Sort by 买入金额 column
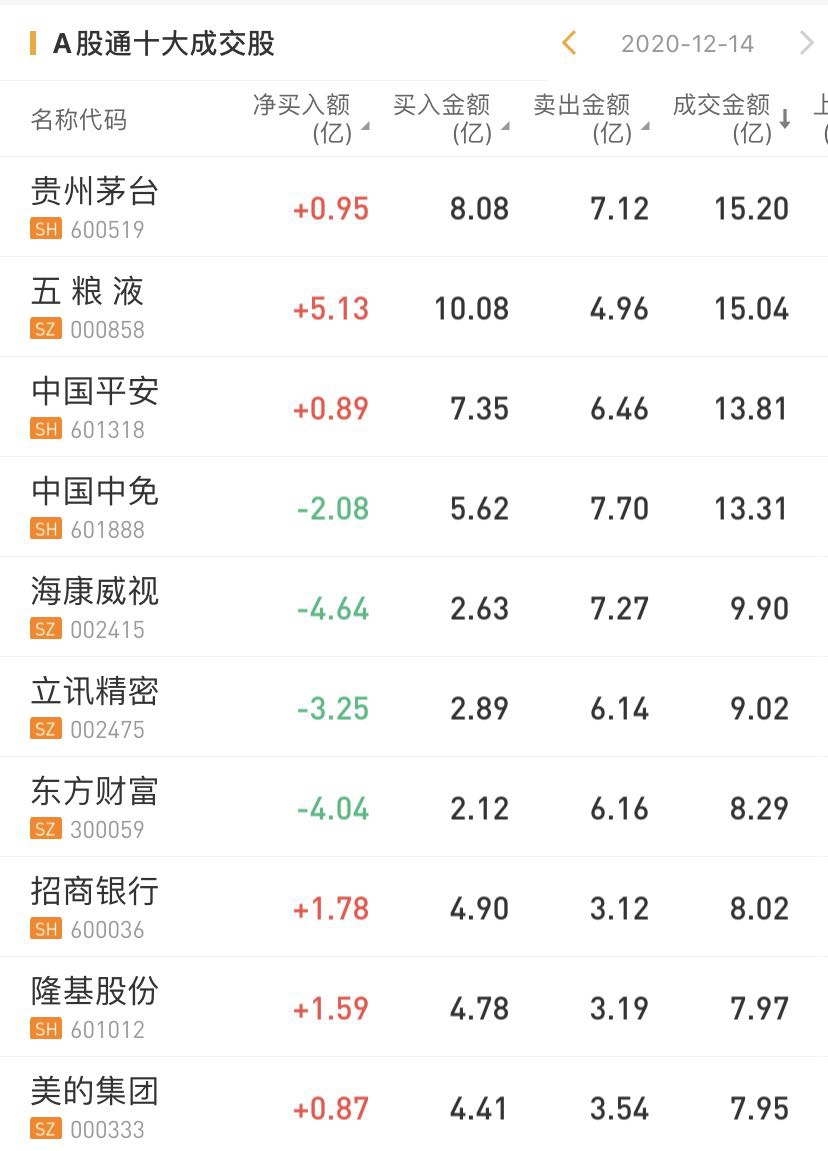This screenshot has height=1151, width=828. pyautogui.click(x=451, y=119)
